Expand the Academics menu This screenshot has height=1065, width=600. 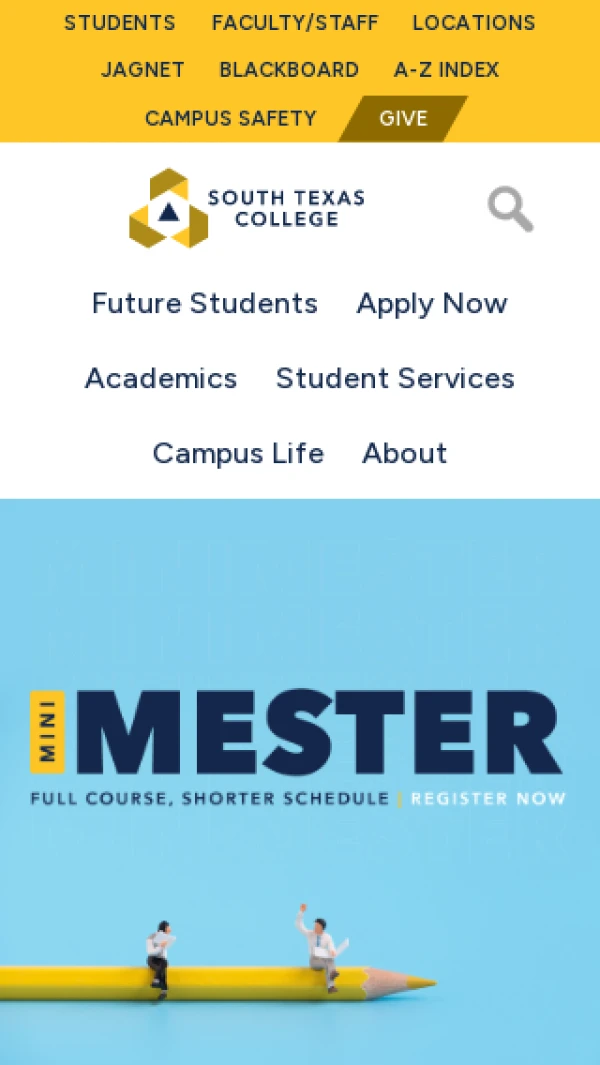click(x=161, y=378)
